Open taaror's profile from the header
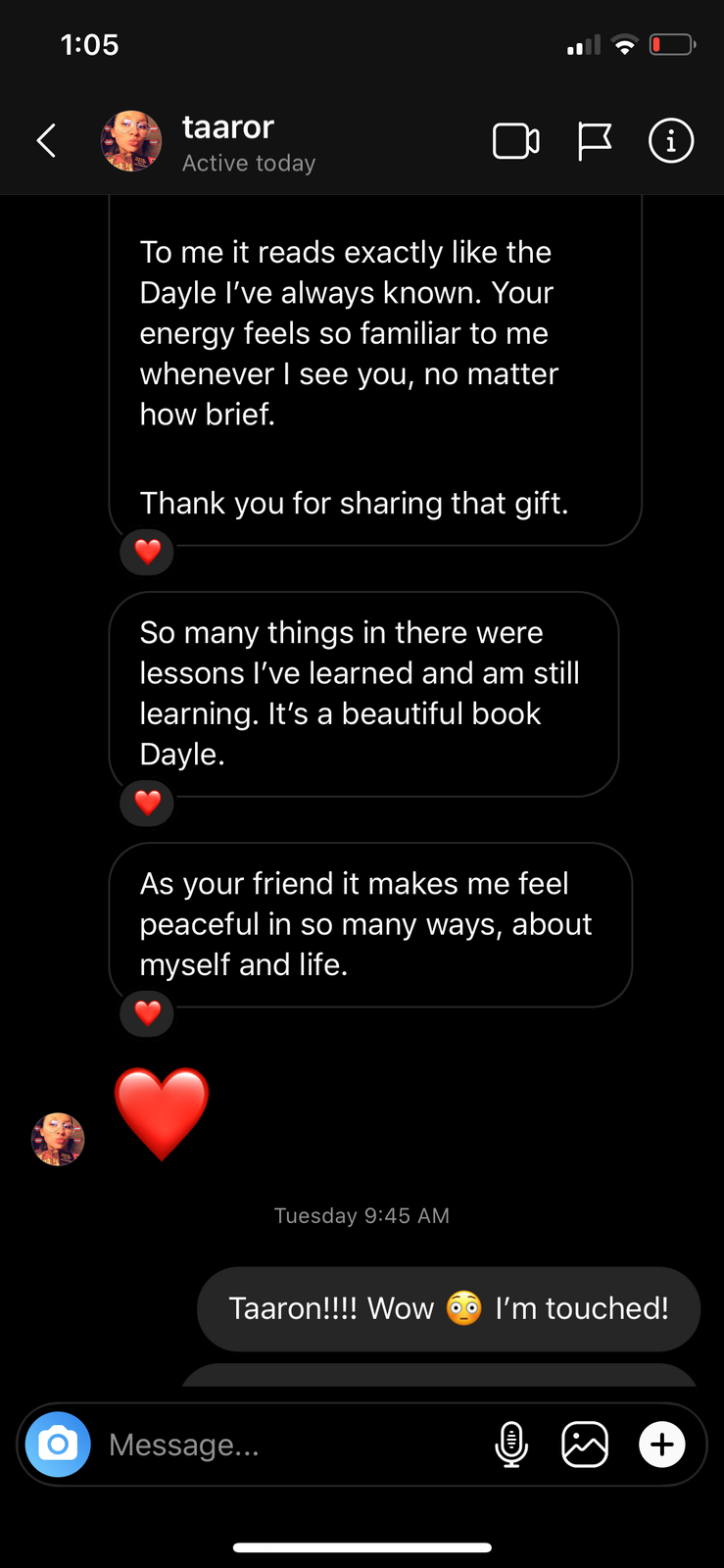This screenshot has width=724, height=1568. tap(227, 141)
